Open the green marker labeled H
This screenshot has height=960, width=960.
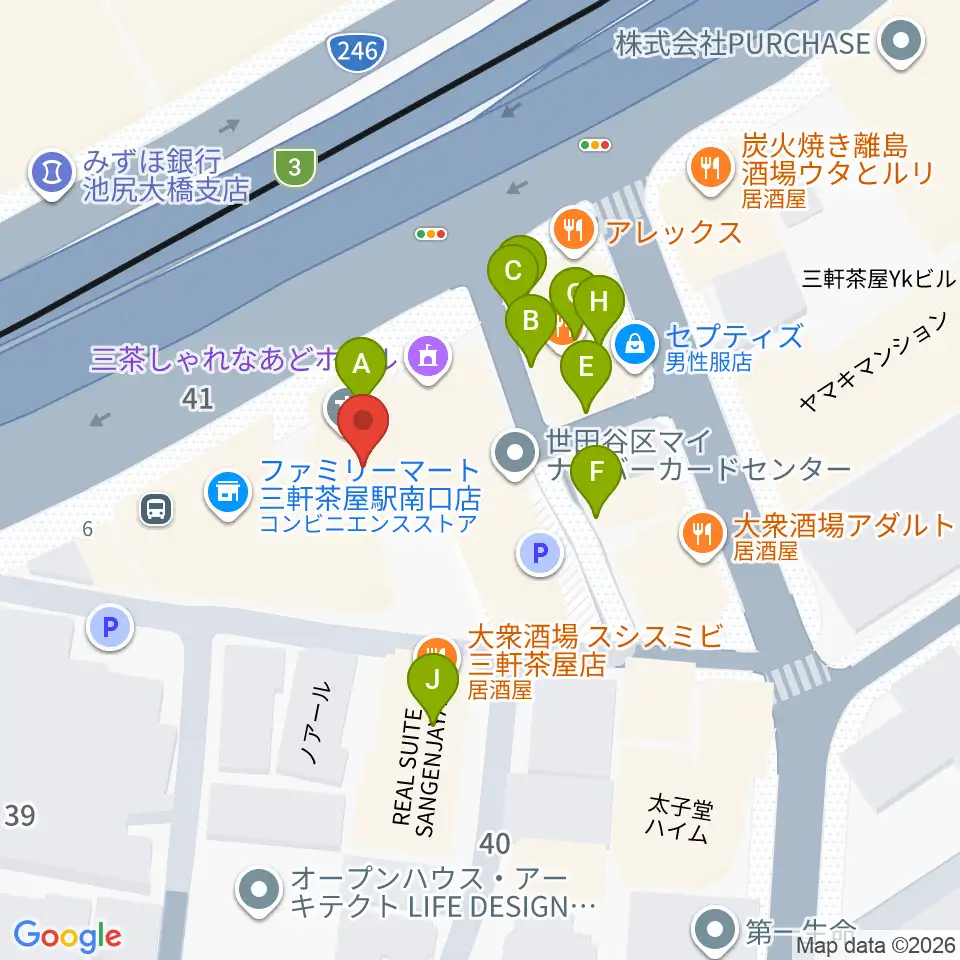tap(599, 302)
